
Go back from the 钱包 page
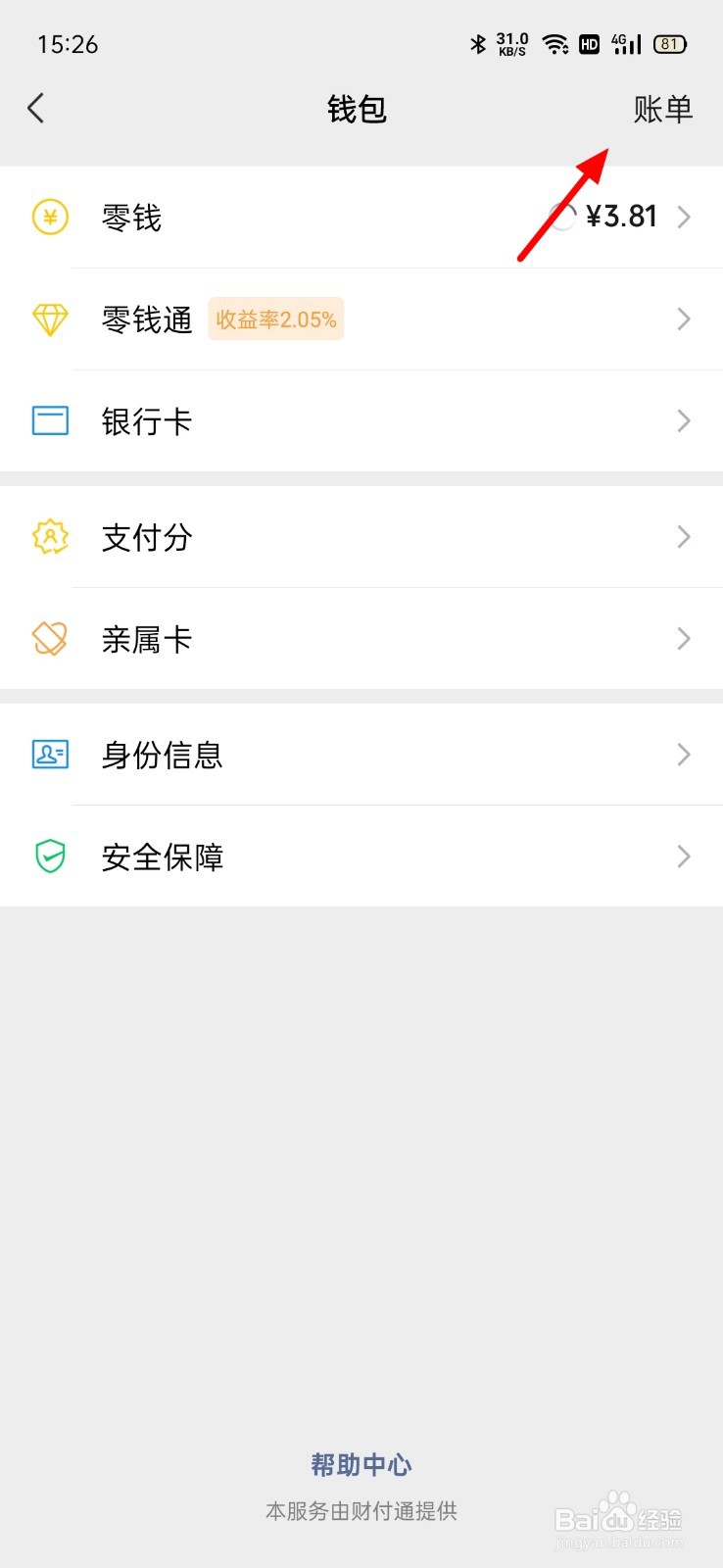click(x=36, y=108)
